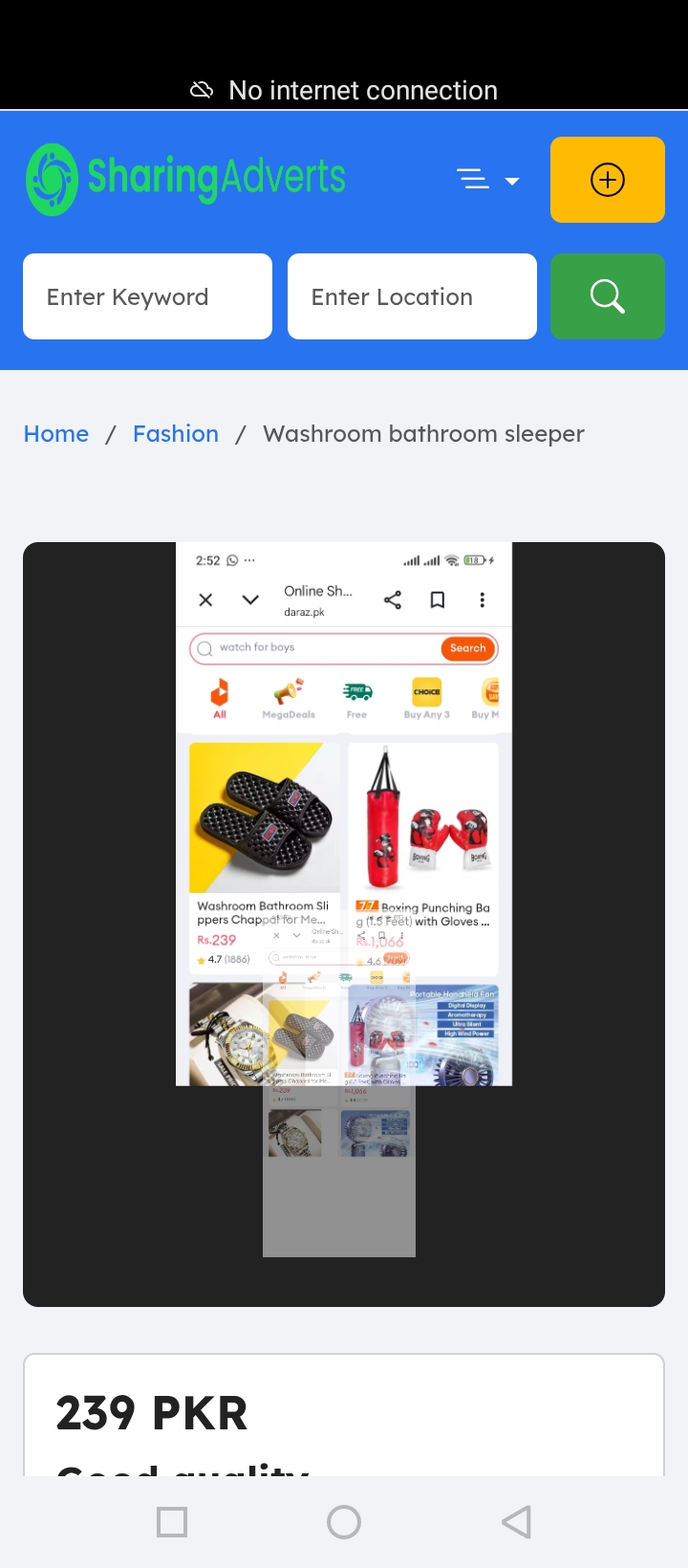The height and width of the screenshot is (1568, 688).
Task: Focus the Enter Location field
Action: [x=412, y=296]
